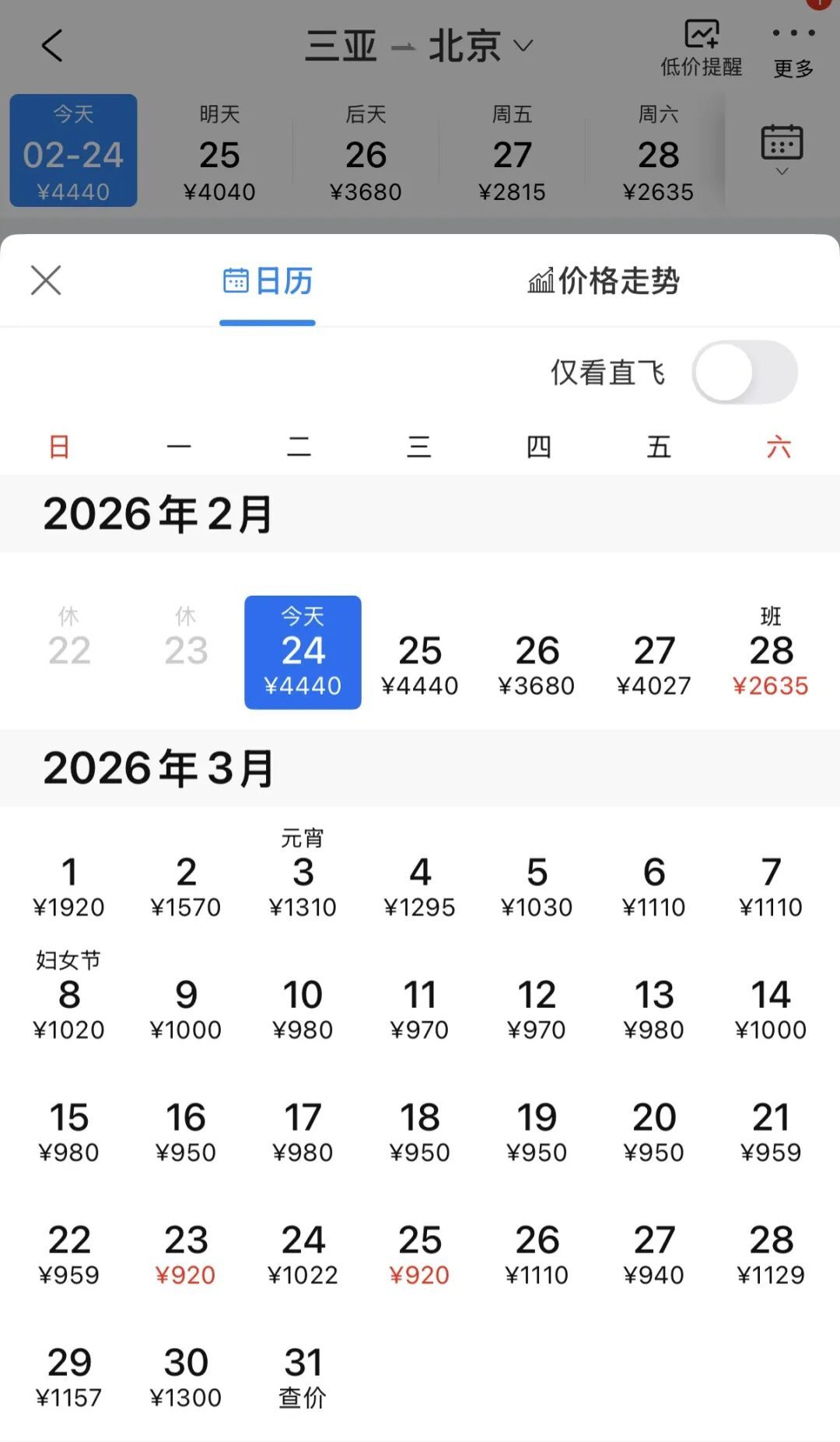Viewport: 840px width, 1442px height.
Task: Select Saturday 28 with red ¥2635 price
Action: [x=771, y=657]
